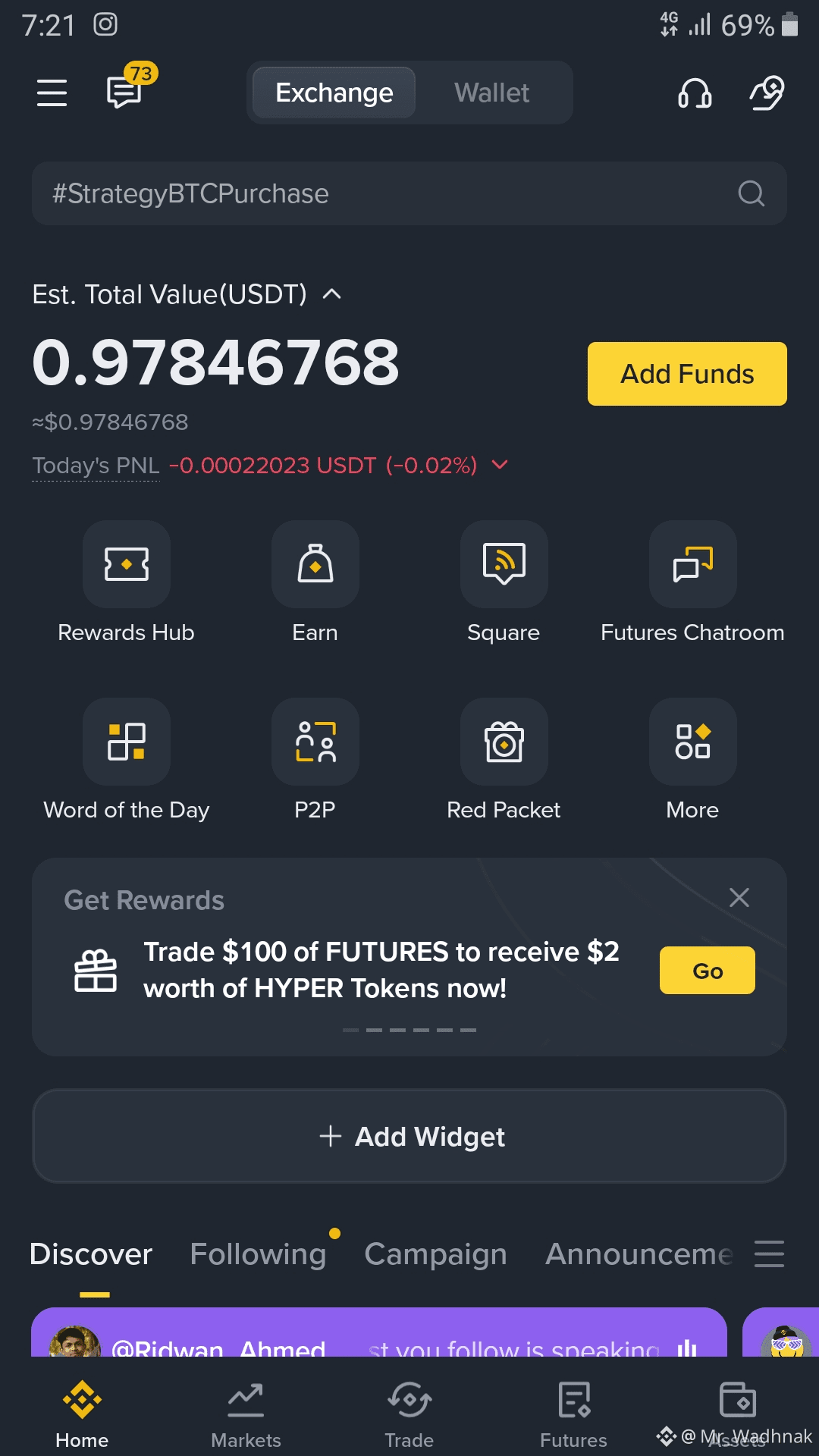Open Red Packet
The image size is (819, 1456).
click(504, 742)
